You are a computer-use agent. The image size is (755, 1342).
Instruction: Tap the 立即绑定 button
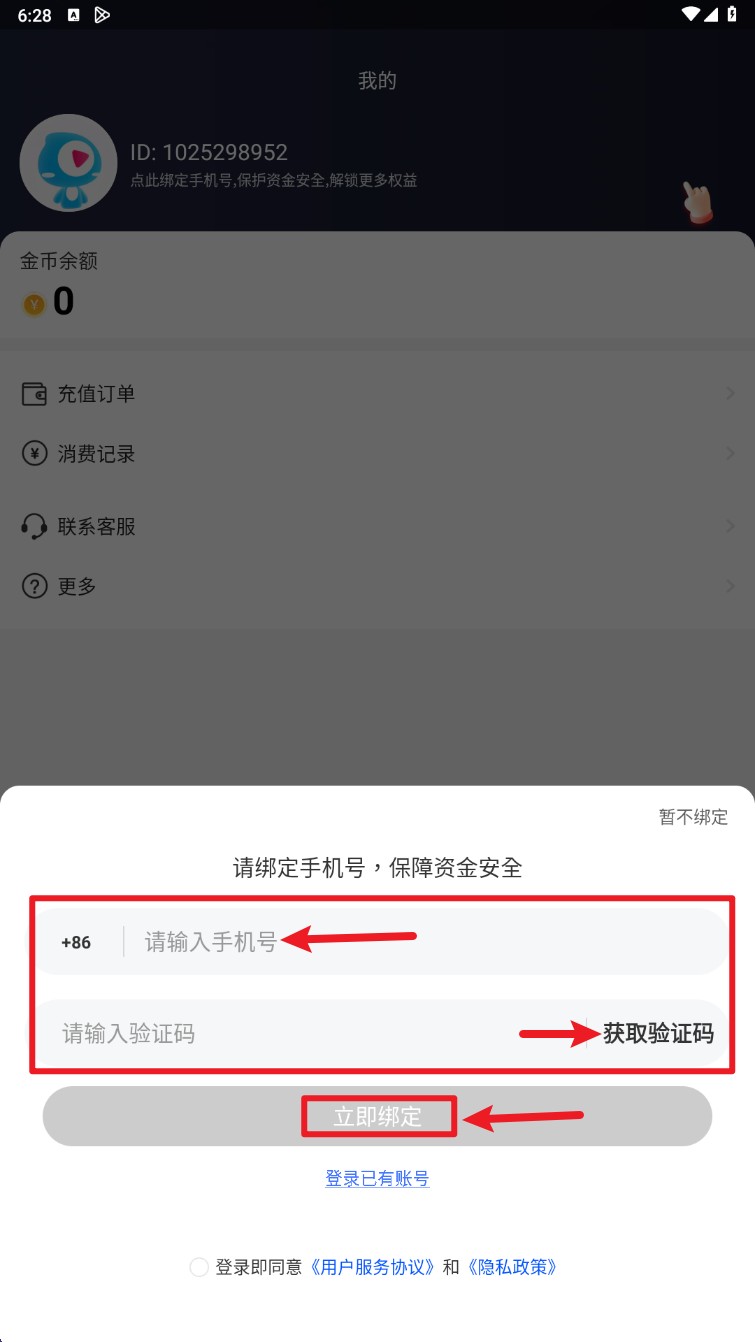pos(377,1117)
